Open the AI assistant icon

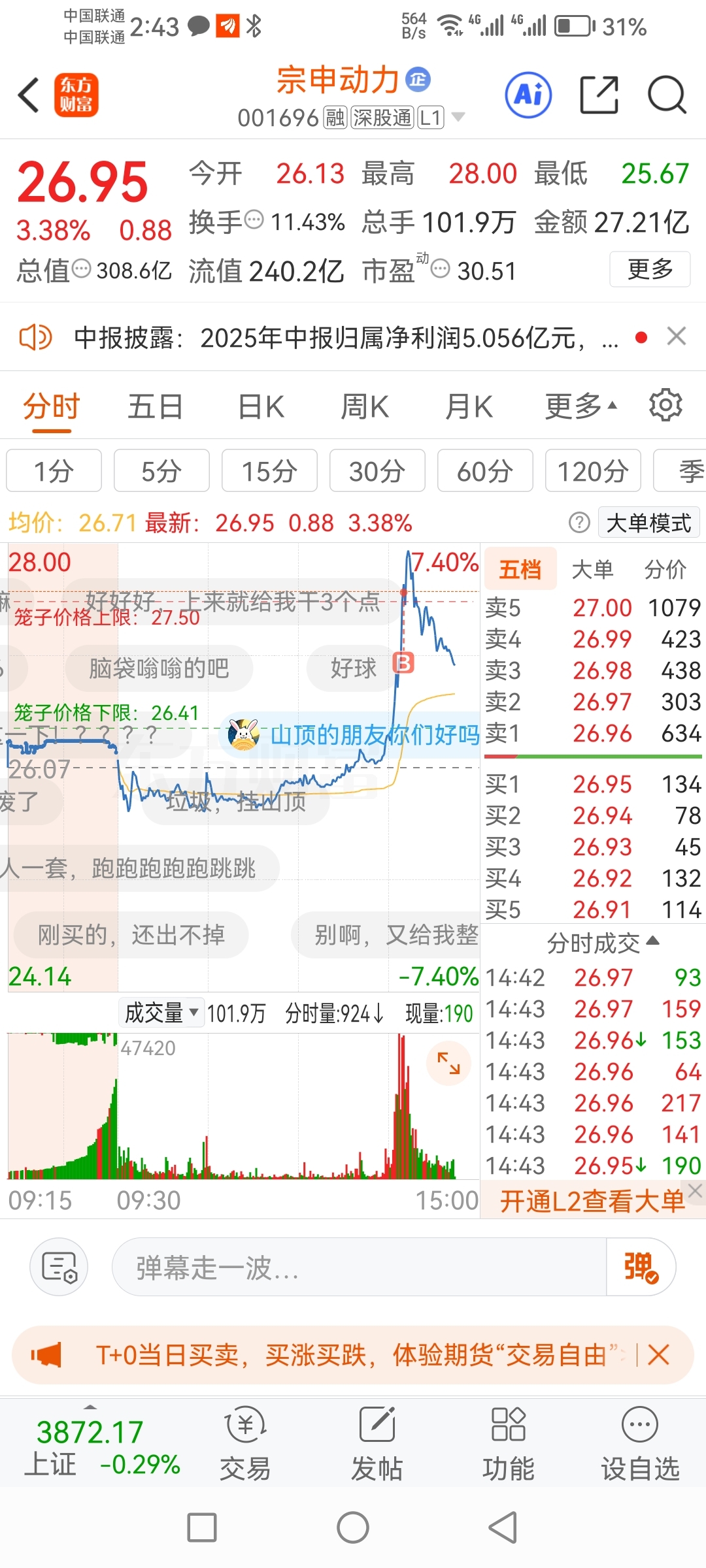click(x=528, y=95)
